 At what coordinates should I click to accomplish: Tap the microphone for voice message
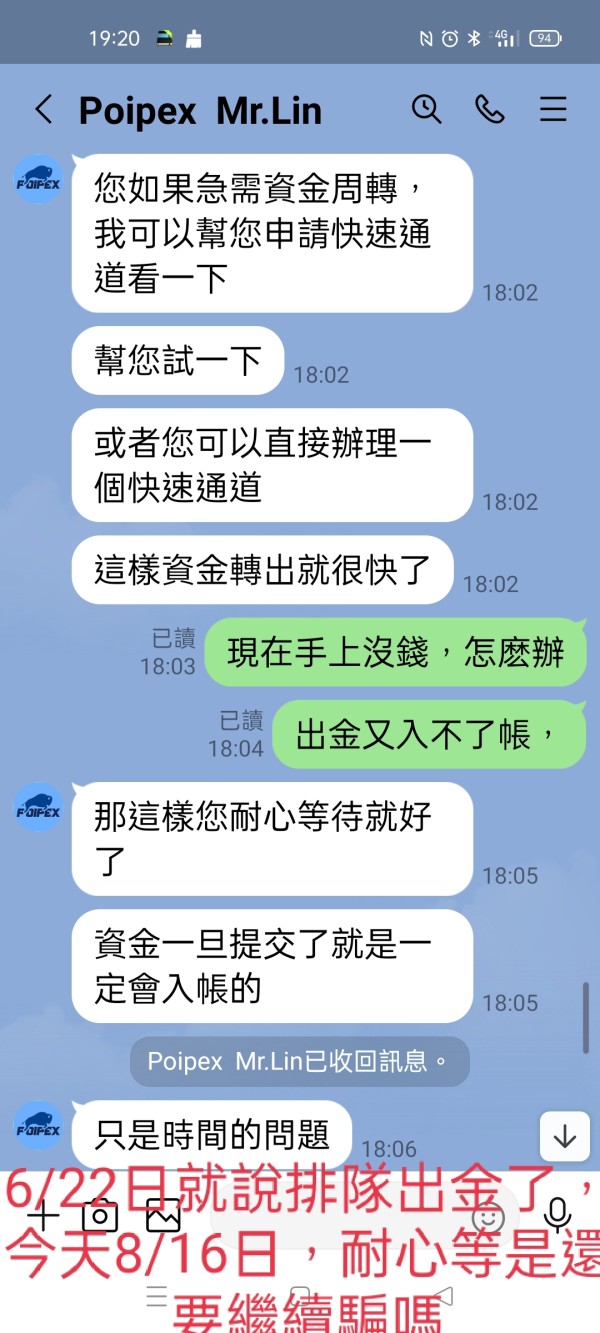[556, 1215]
